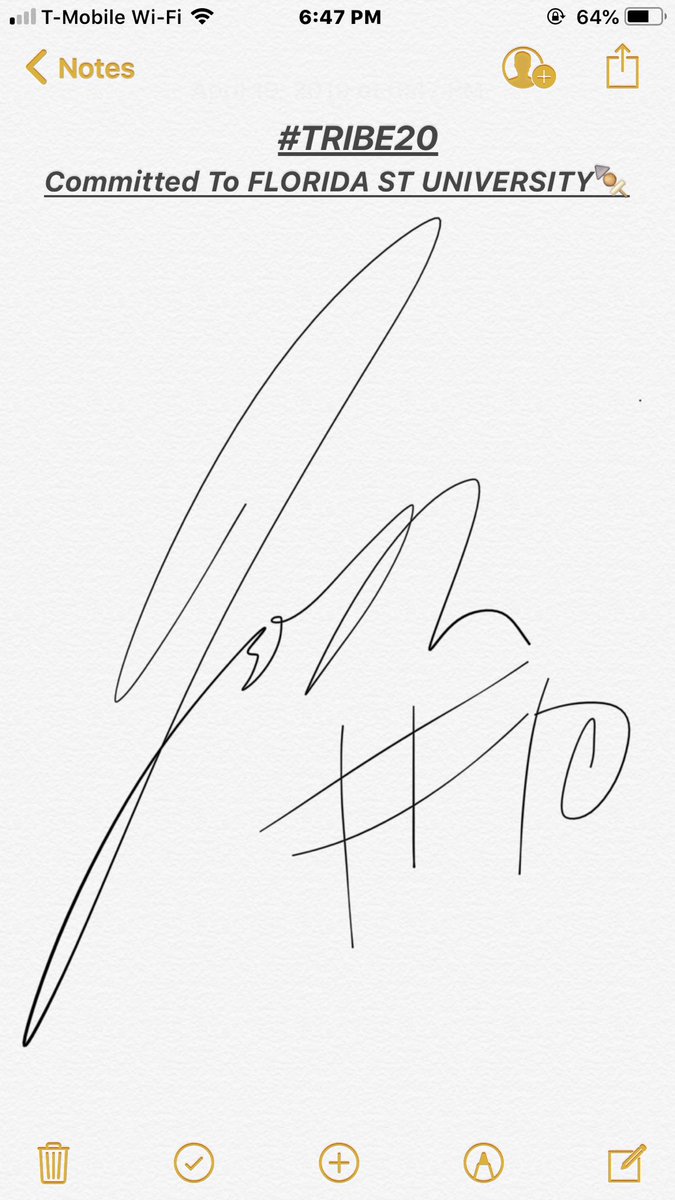Open the plus attachment menu
The width and height of the screenshot is (675, 1200).
pyautogui.click(x=339, y=1163)
